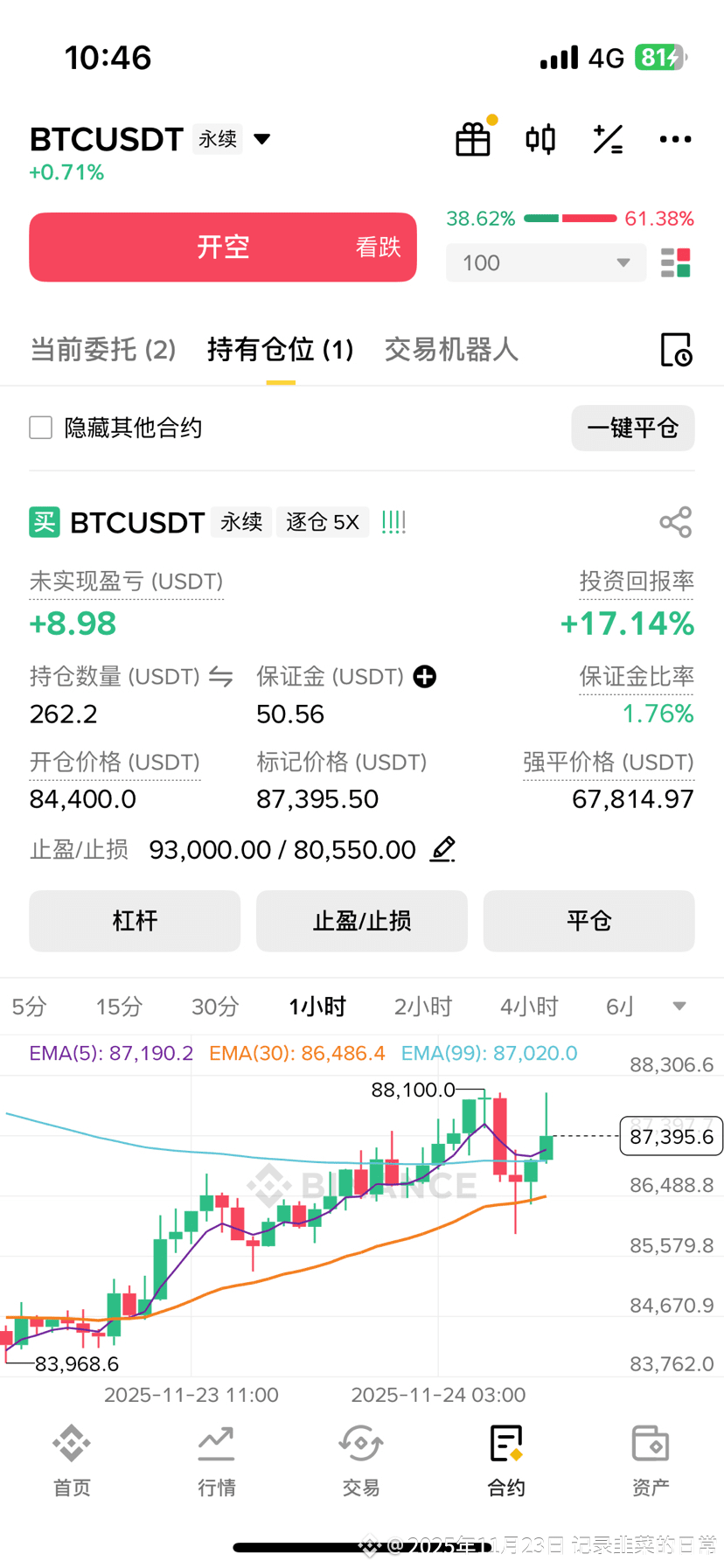The height and width of the screenshot is (1568, 724).
Task: Share the BTCUSDT position
Action: 676,522
